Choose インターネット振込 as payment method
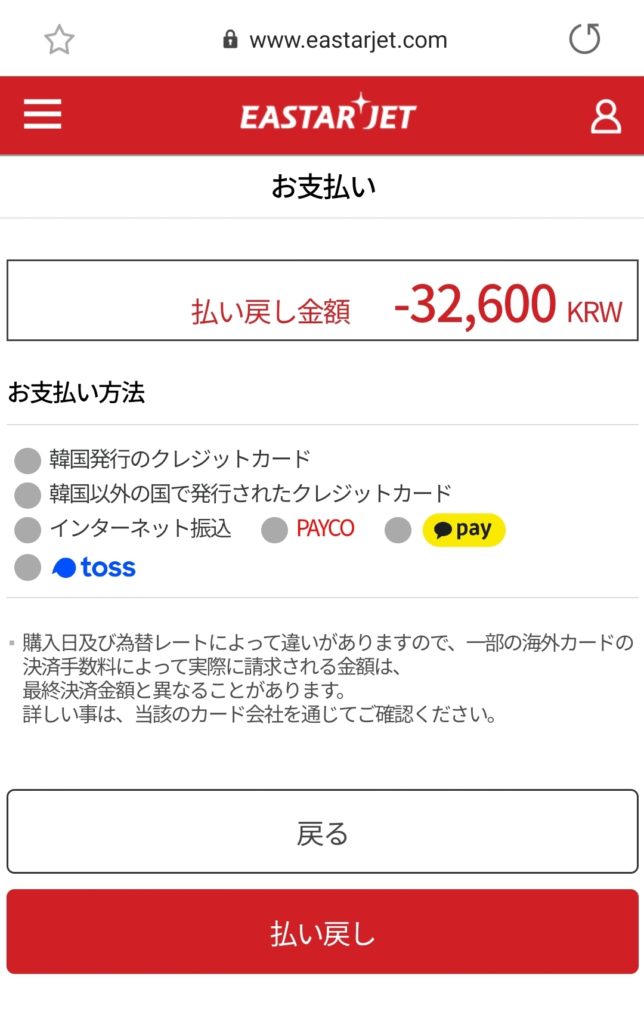The image size is (644, 1024). (29, 530)
